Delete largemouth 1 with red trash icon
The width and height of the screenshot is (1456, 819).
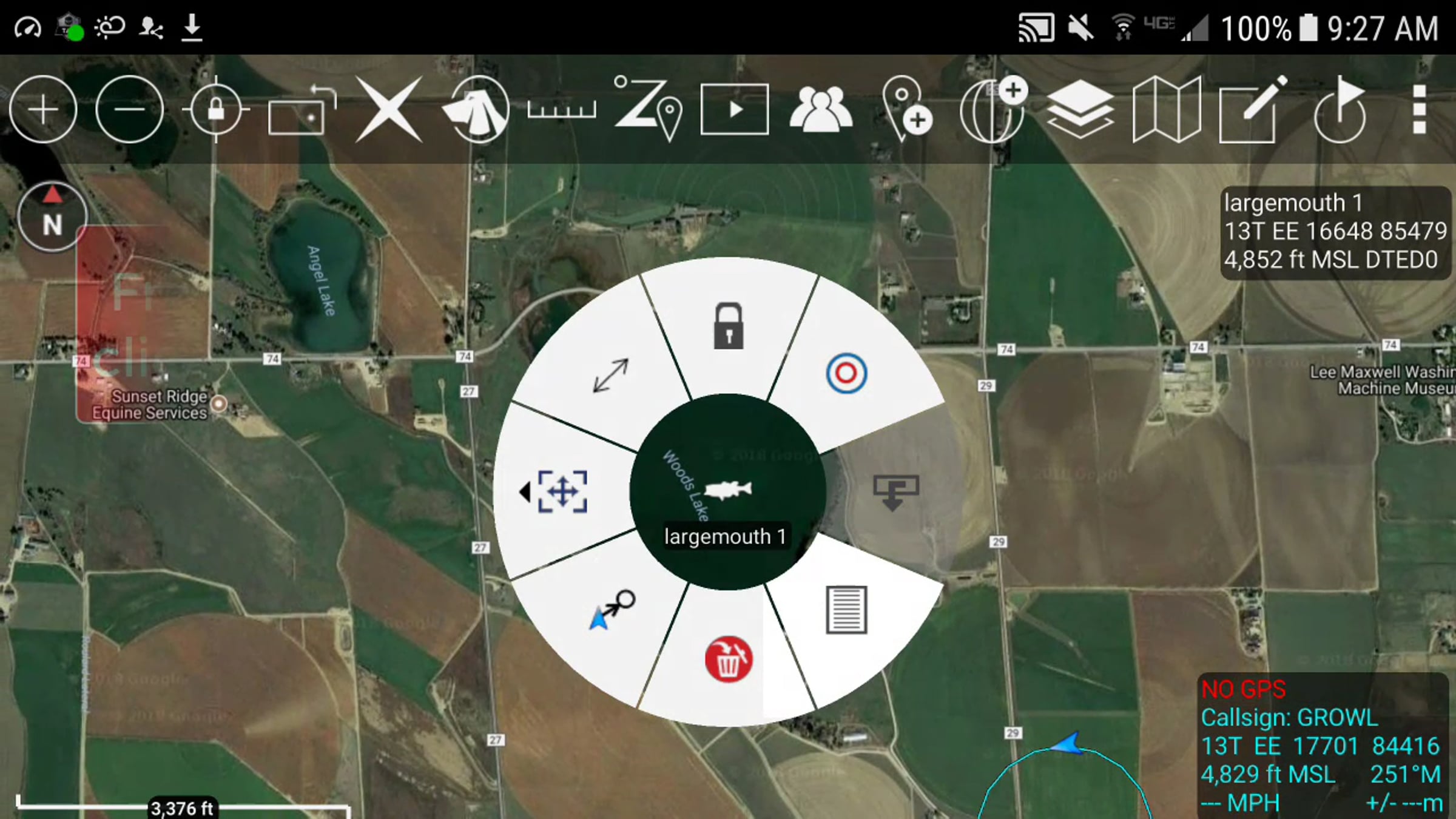click(728, 659)
